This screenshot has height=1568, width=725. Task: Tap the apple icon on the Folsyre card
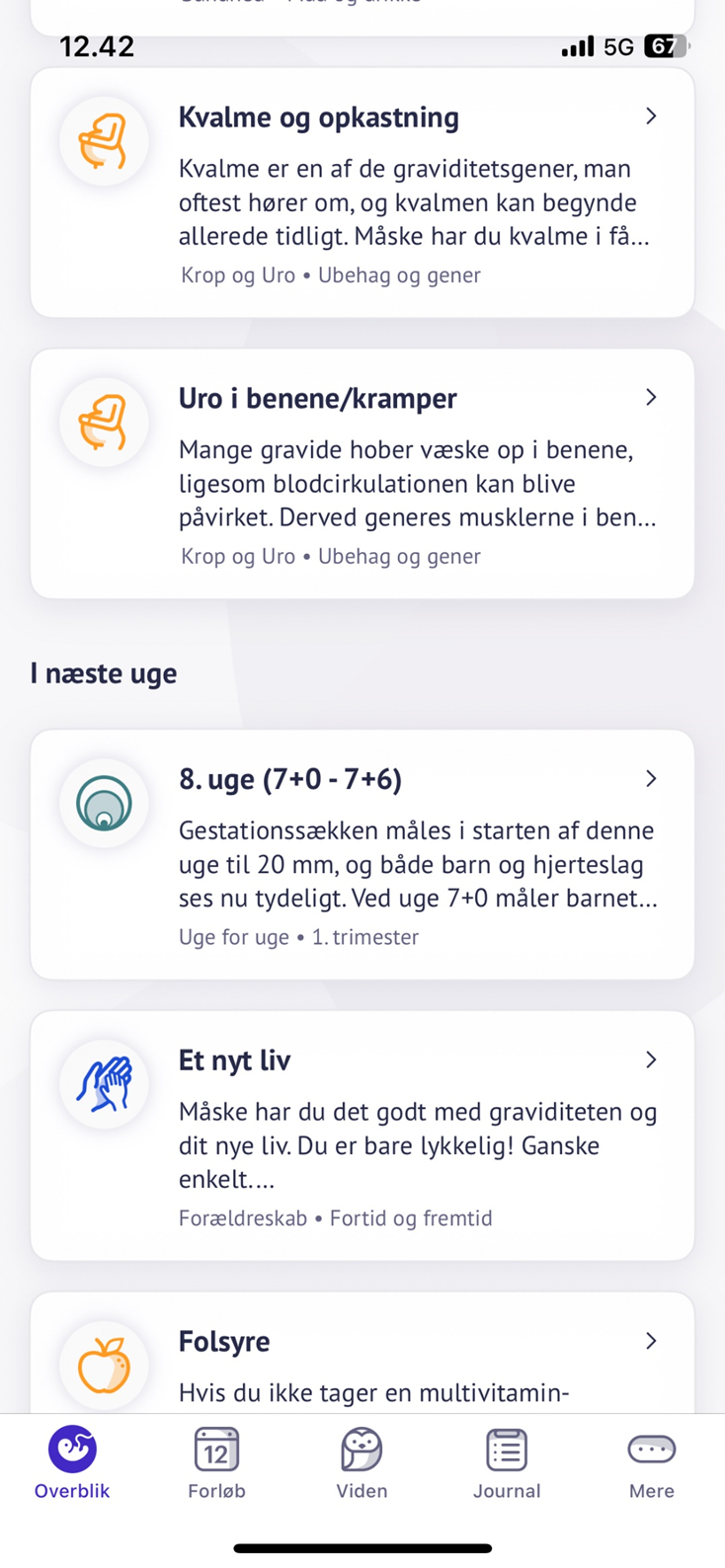coord(104,1365)
